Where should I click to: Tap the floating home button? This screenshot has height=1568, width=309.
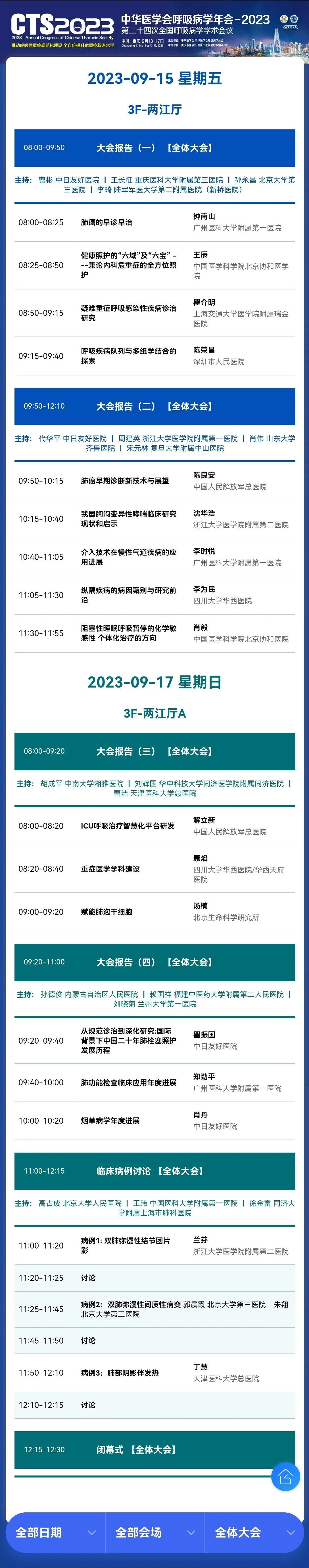point(285,1477)
